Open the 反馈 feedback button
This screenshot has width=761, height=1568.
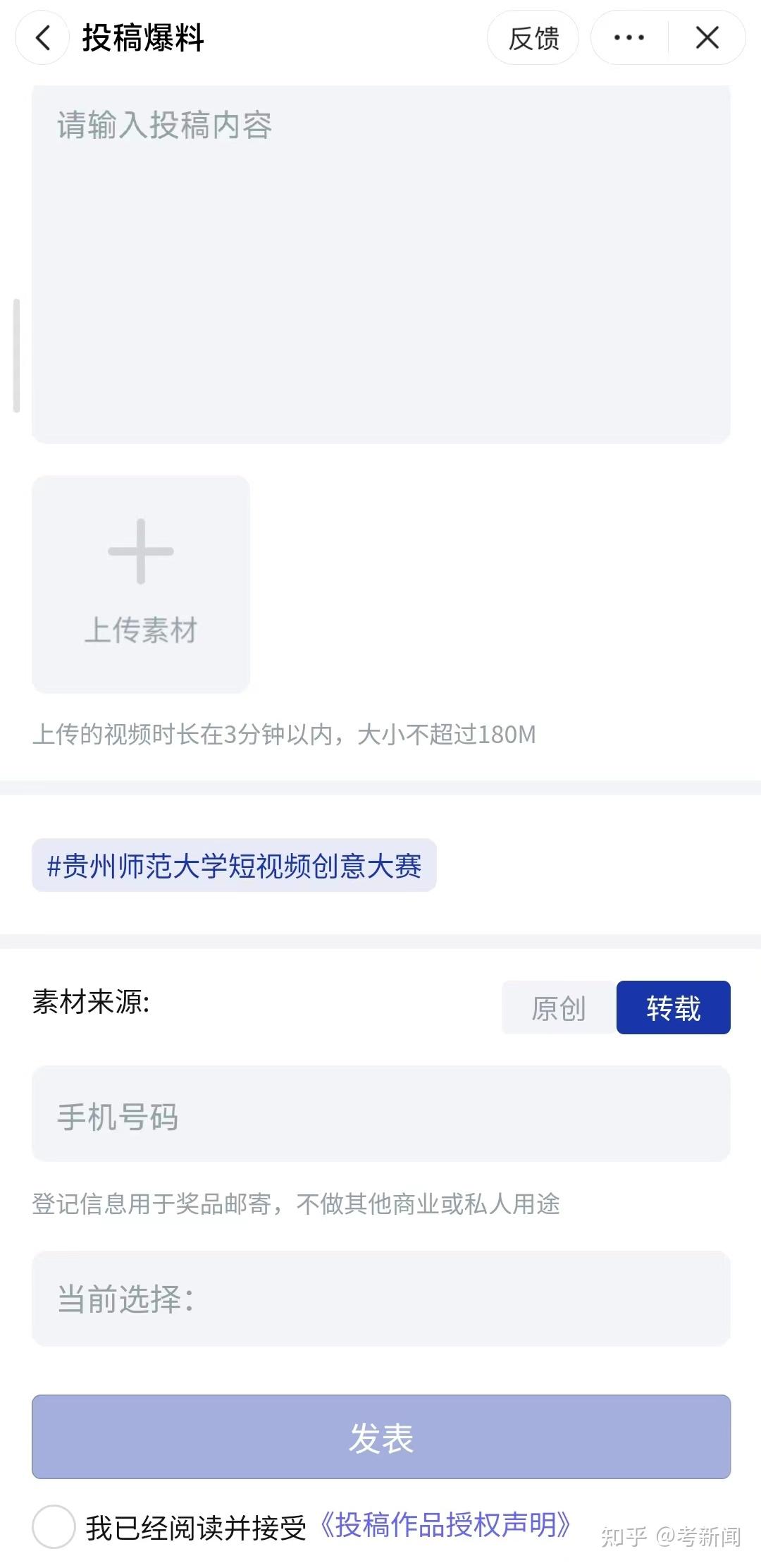tap(533, 38)
